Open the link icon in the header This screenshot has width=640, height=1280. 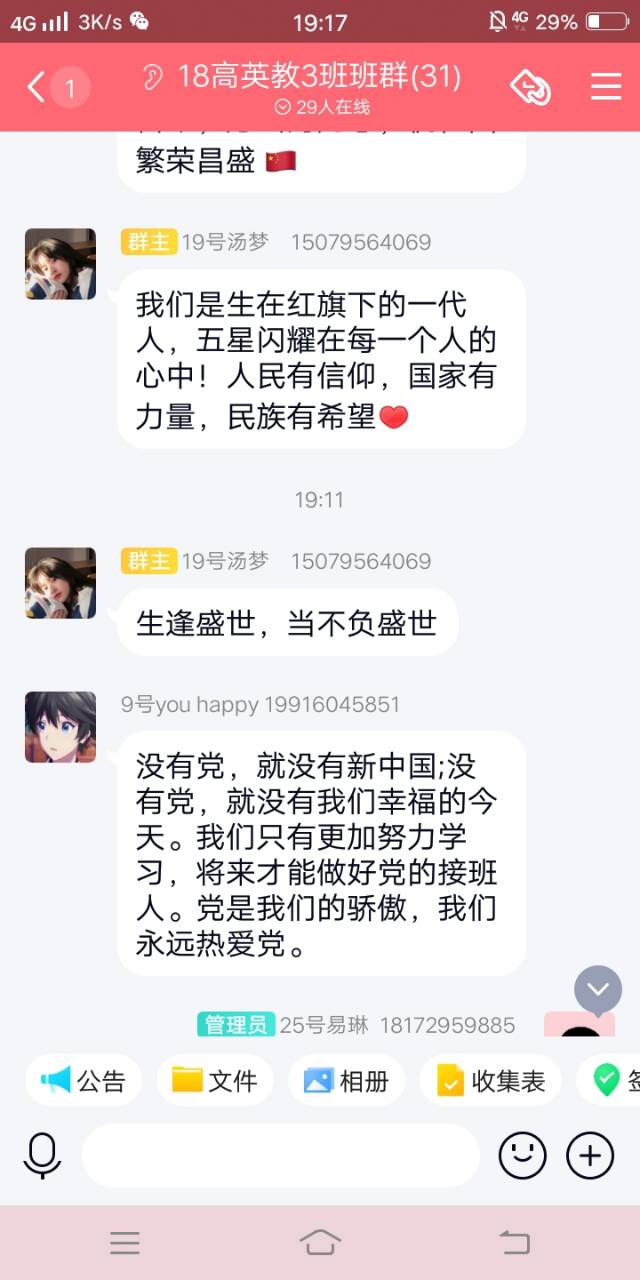click(530, 87)
